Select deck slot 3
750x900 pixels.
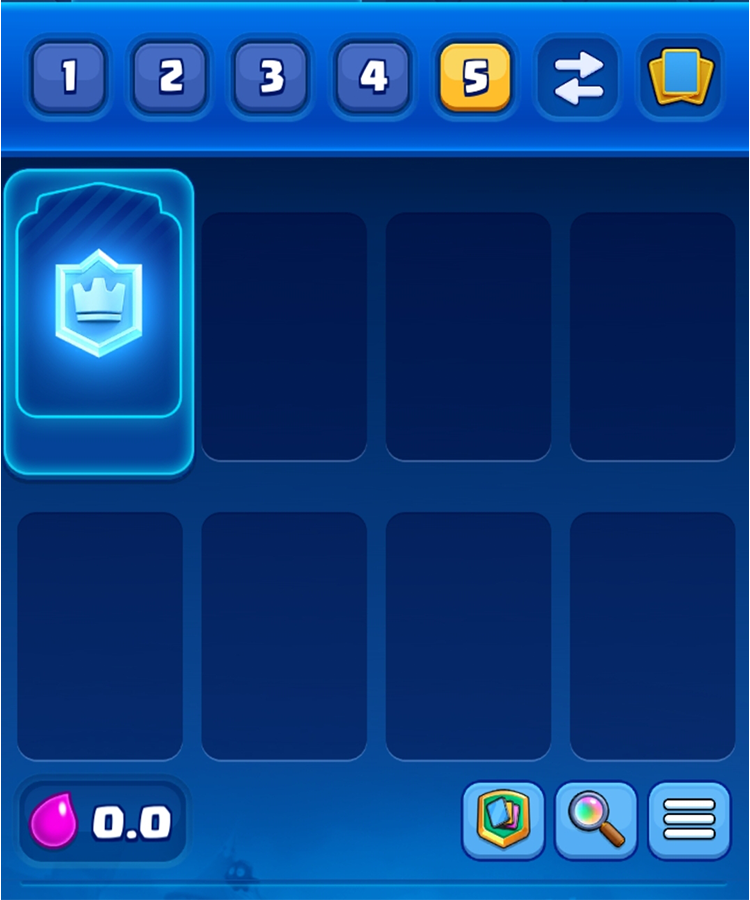coord(273,77)
